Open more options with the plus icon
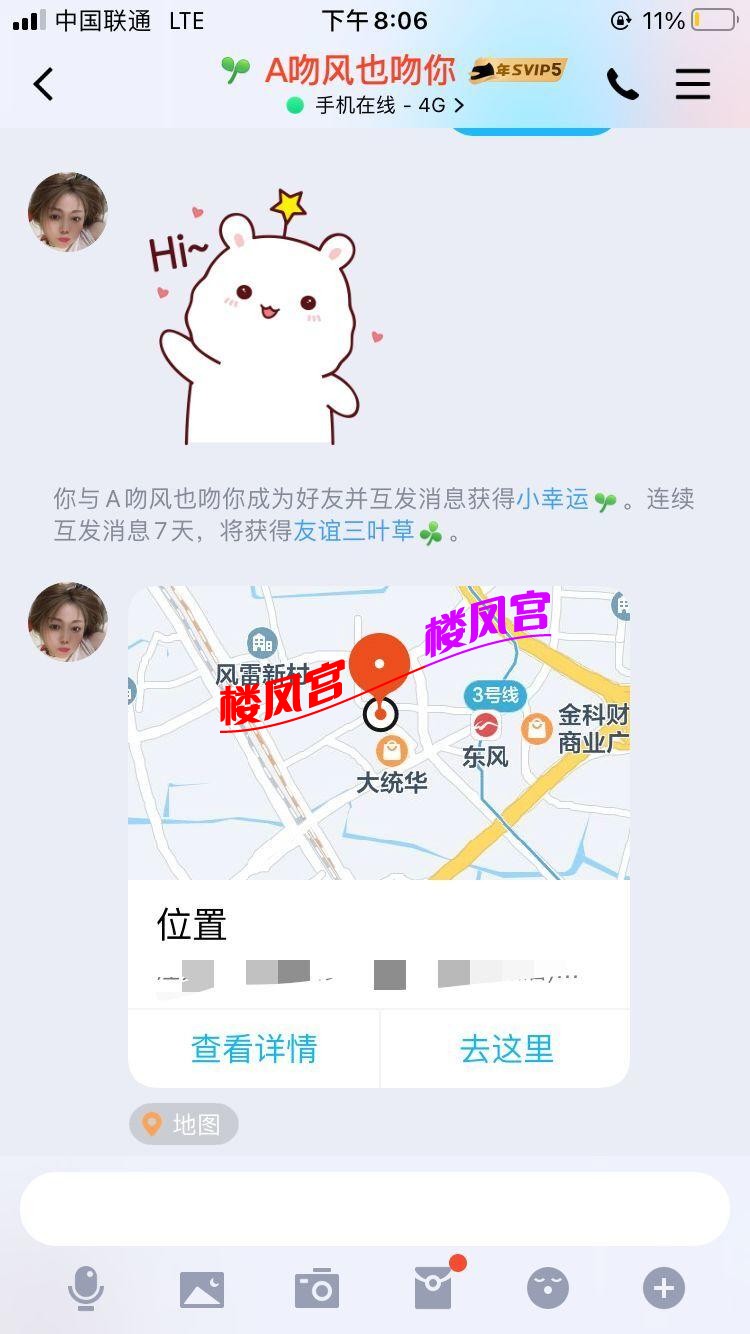This screenshot has width=750, height=1334. click(664, 1289)
